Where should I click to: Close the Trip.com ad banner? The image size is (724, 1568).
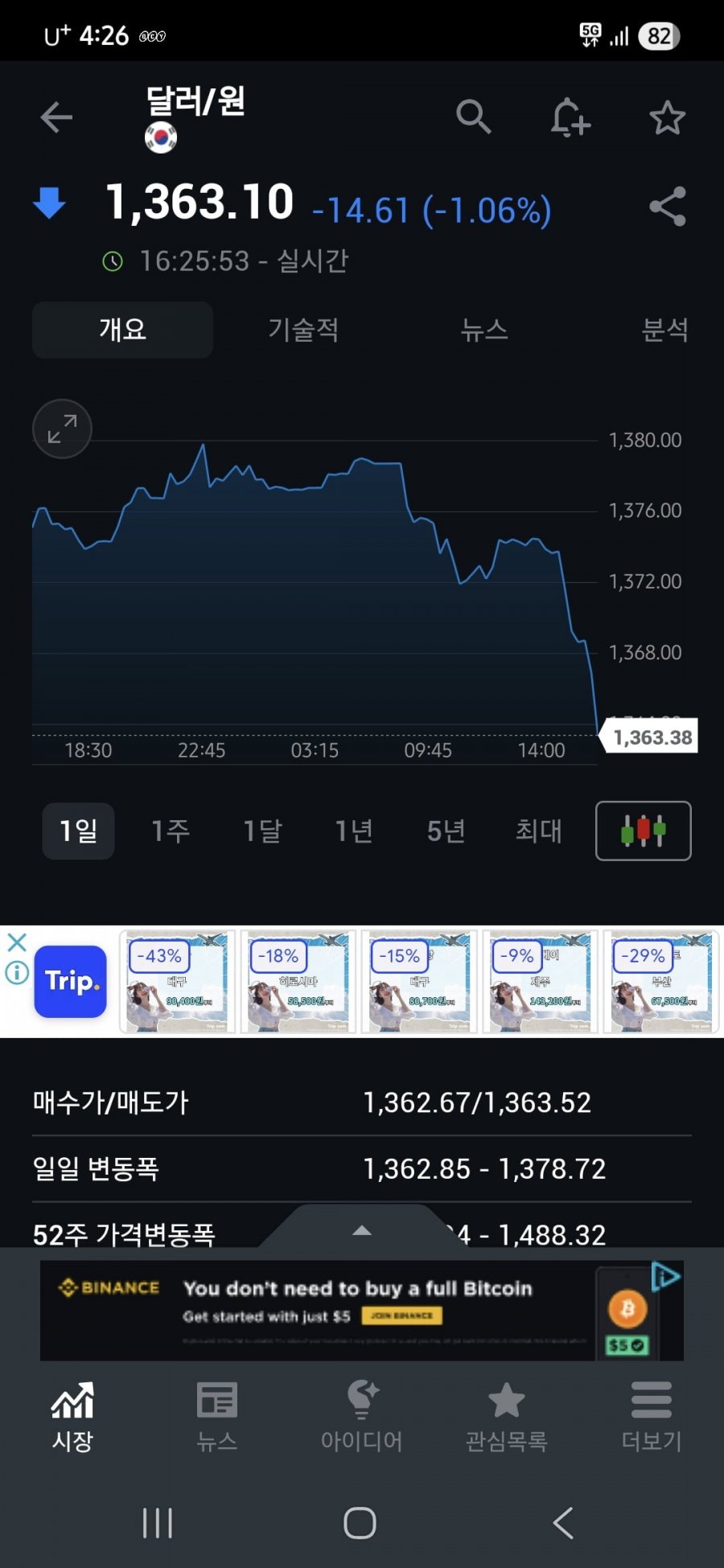tap(17, 942)
